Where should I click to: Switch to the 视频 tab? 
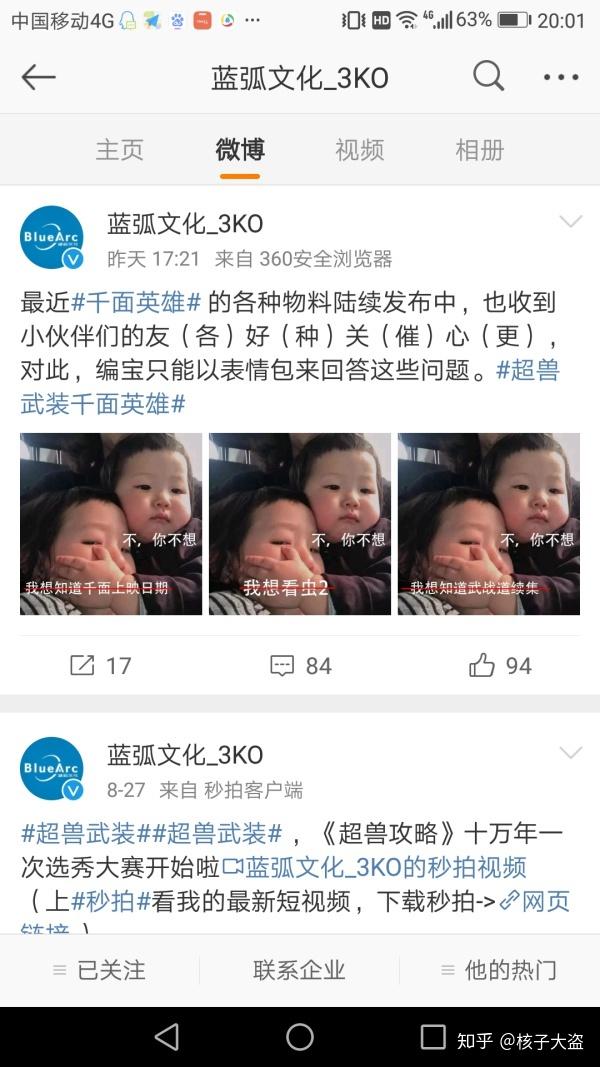click(x=359, y=150)
